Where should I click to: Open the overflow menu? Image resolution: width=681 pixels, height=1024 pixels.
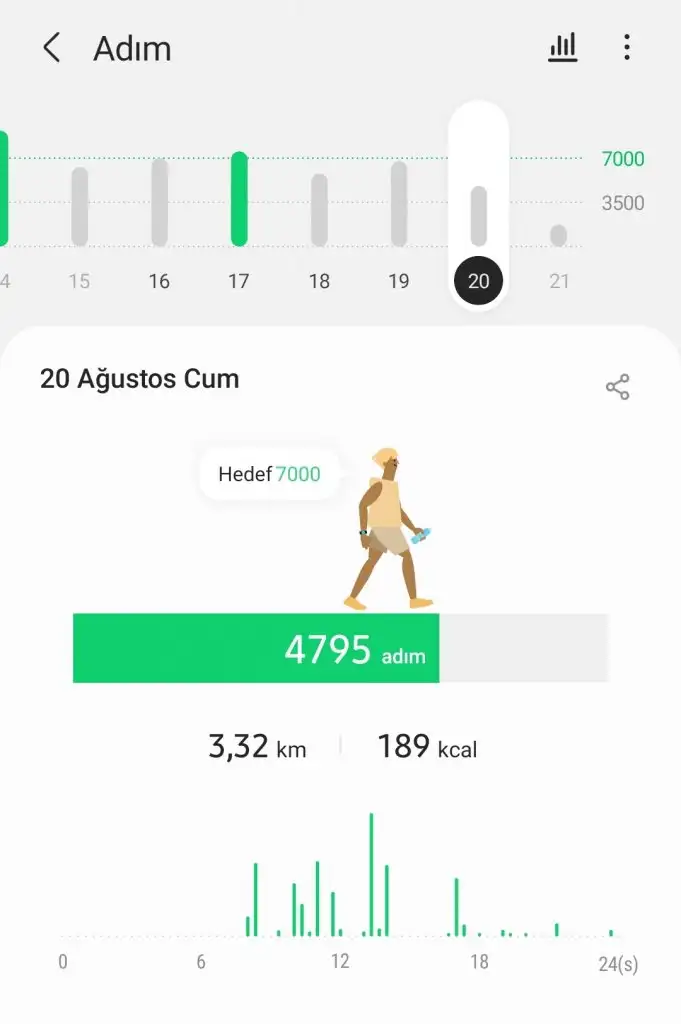(627, 47)
